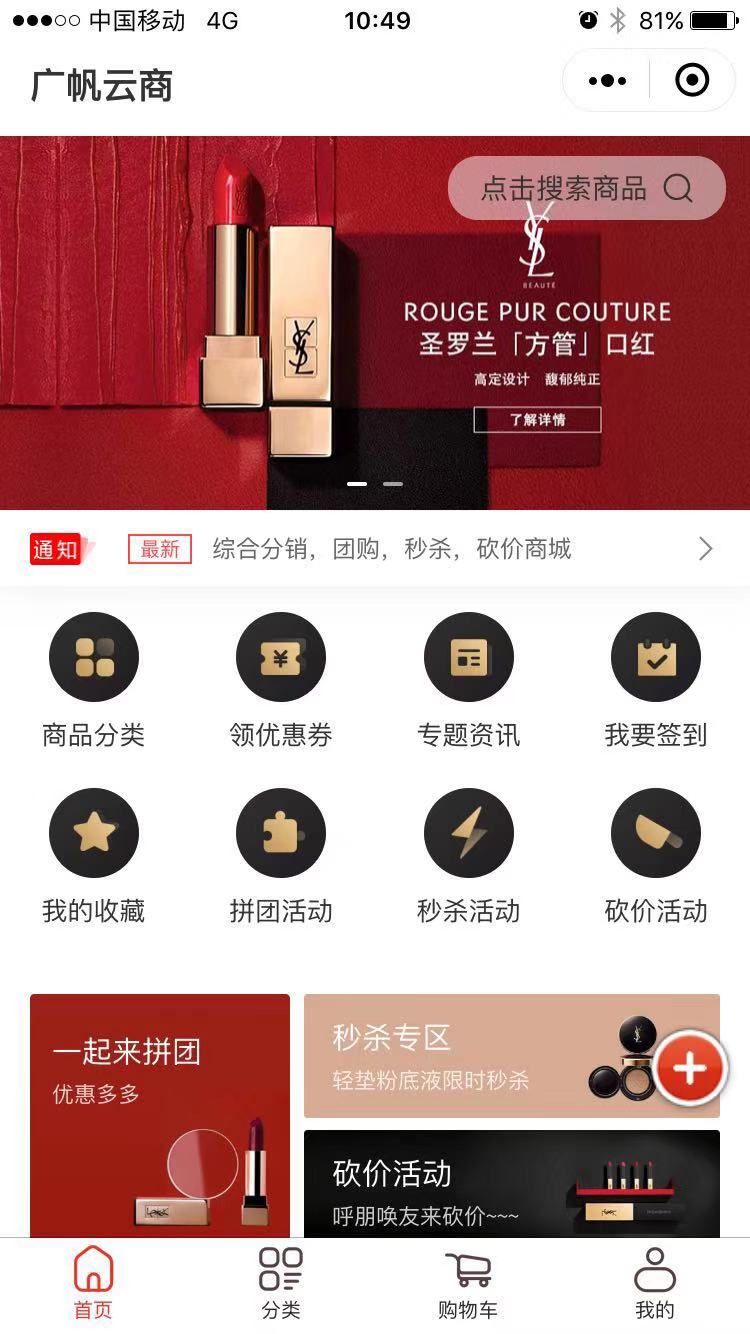Tap the 点击搜索商品 search box
Screen dimensions: 750x1334
click(586, 188)
